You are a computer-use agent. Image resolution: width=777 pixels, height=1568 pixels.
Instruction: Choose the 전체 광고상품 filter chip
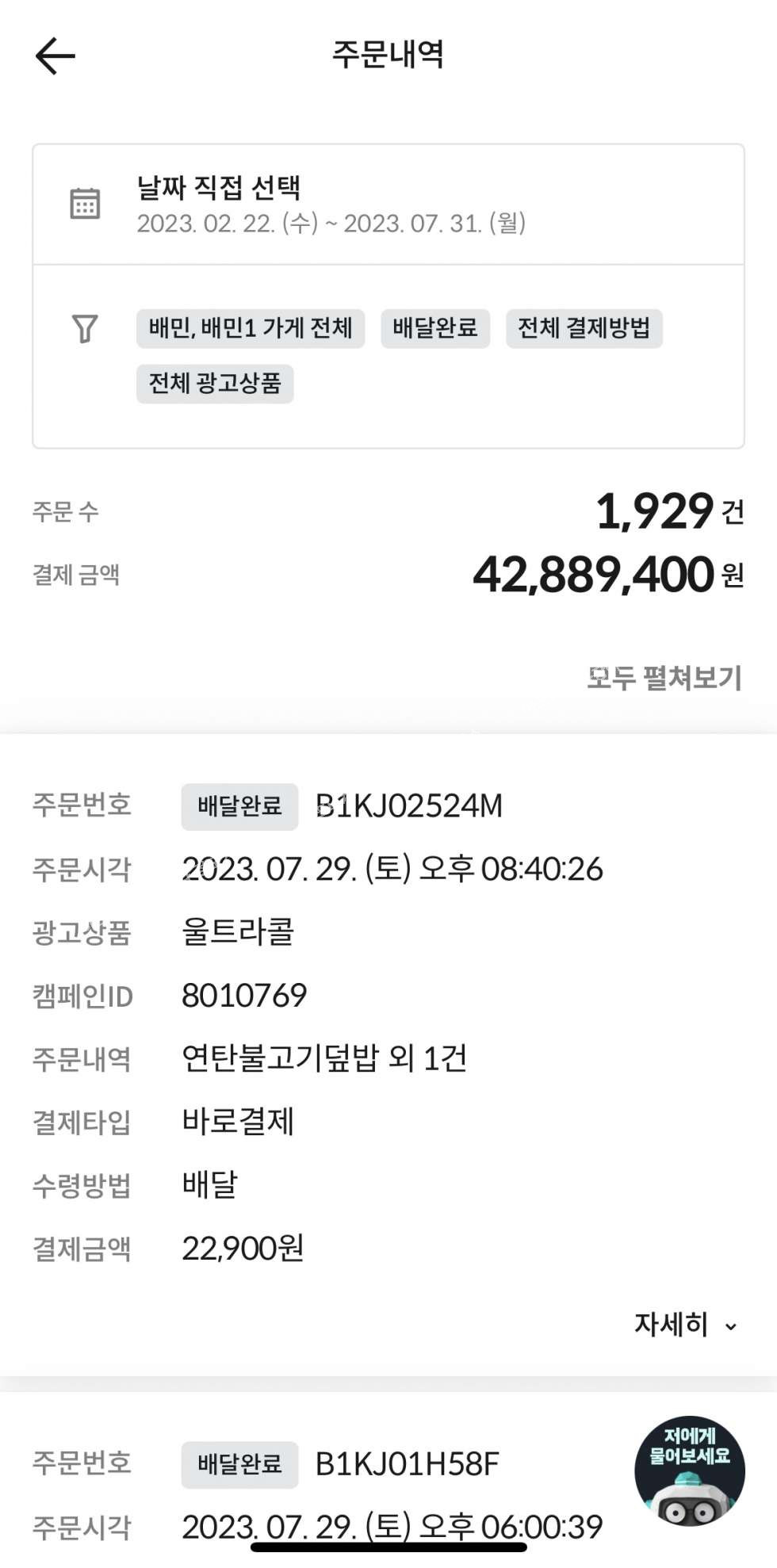pos(215,384)
